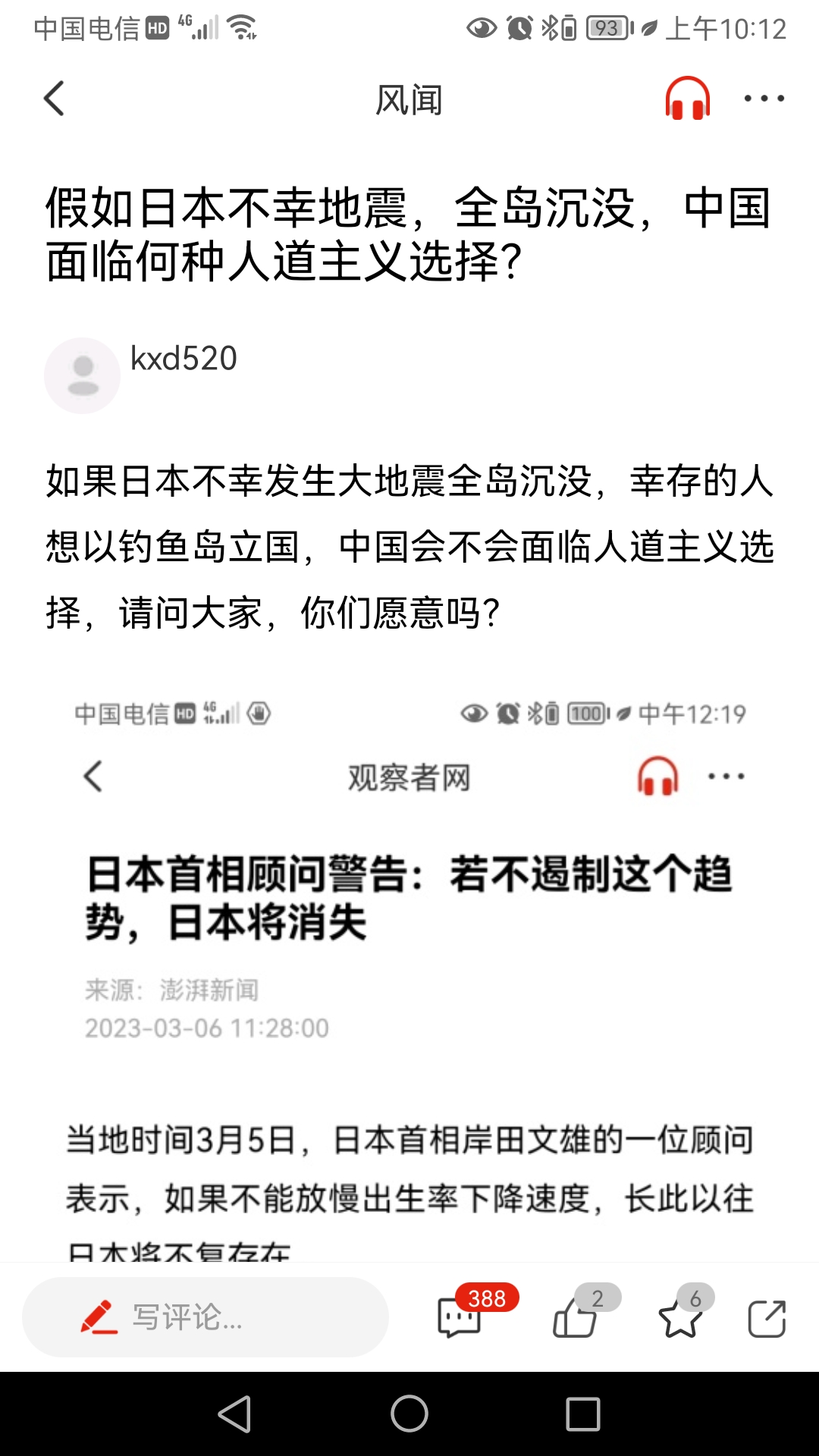Go to the system home screen
The width and height of the screenshot is (819, 1456).
409,1414
